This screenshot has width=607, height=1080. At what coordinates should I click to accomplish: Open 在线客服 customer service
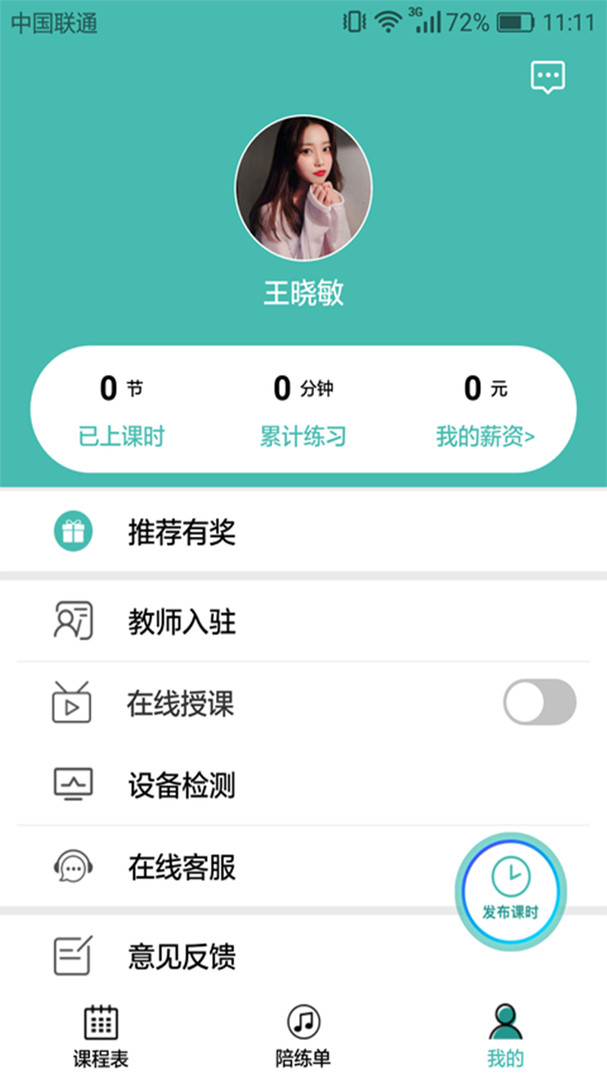[x=181, y=866]
